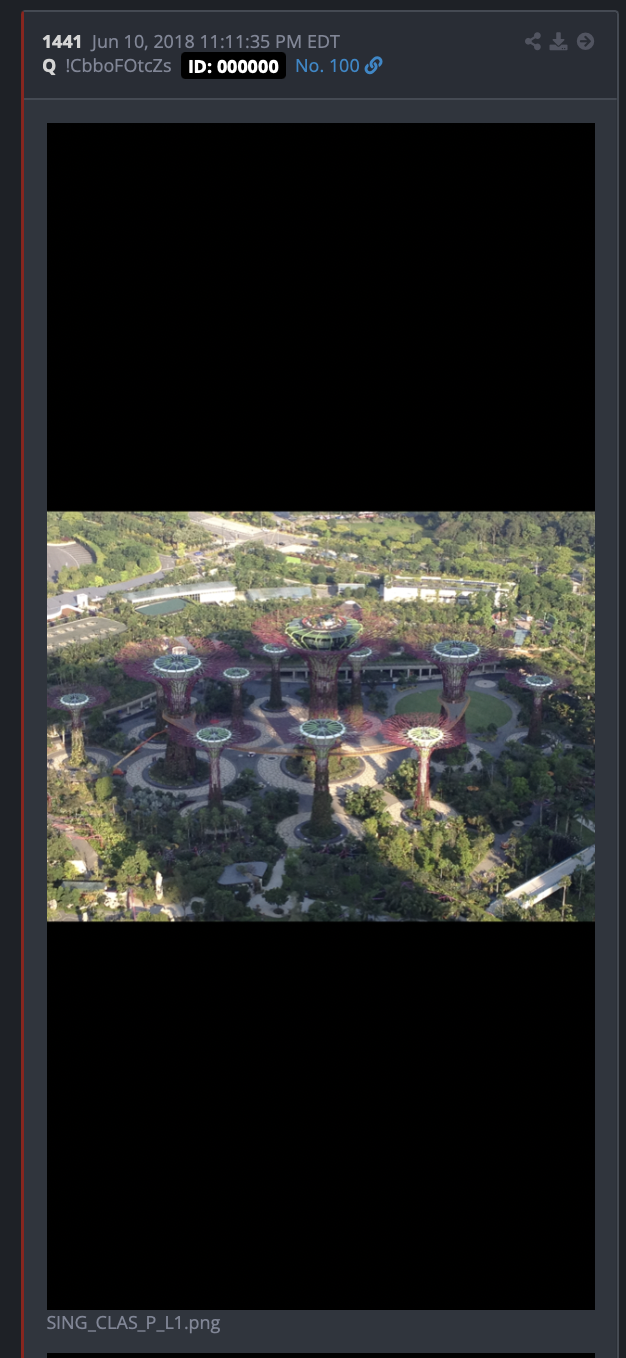Download post 1441 via download icon

[559, 41]
